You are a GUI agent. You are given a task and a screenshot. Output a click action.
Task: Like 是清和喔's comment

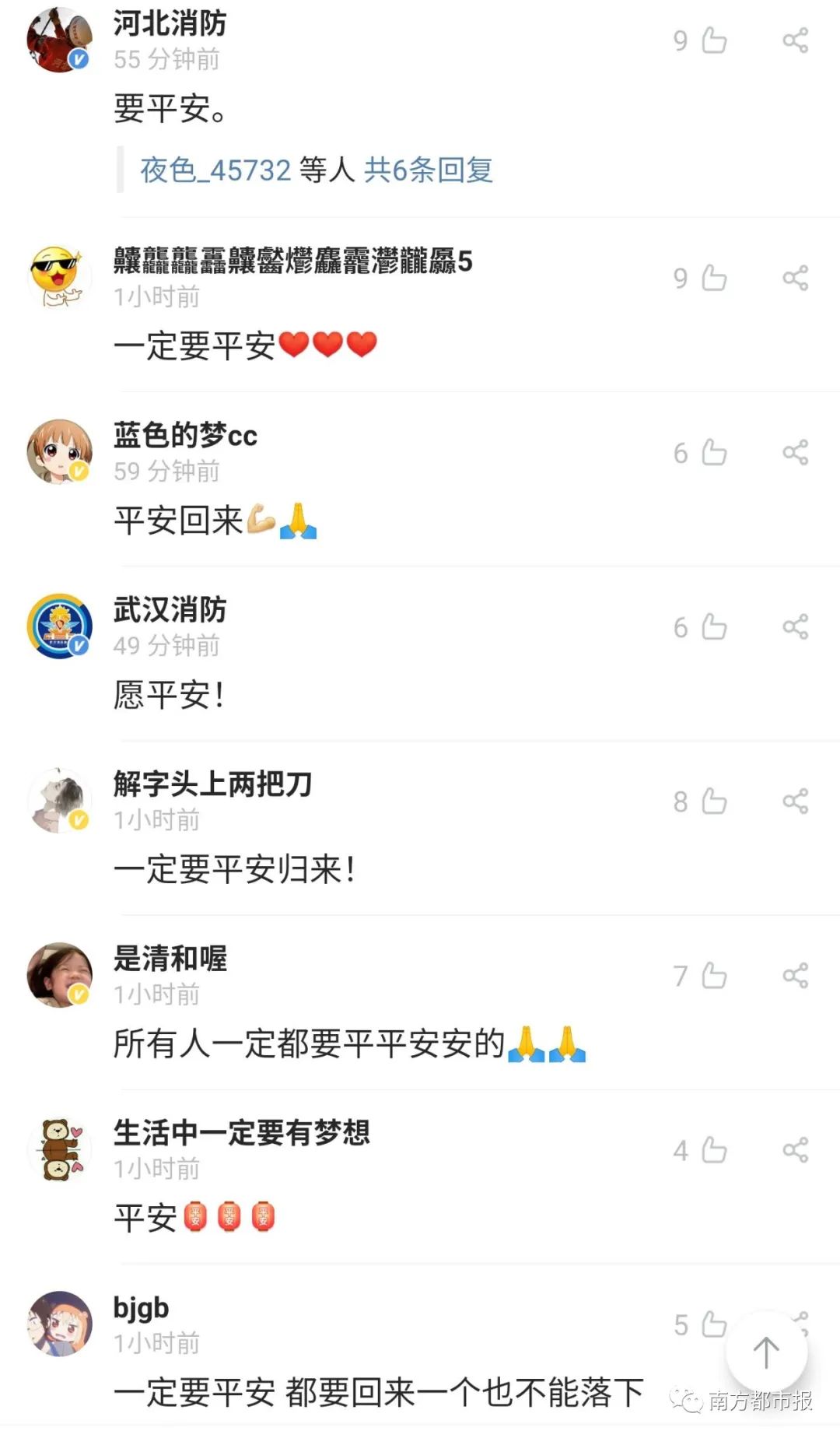[x=713, y=975]
